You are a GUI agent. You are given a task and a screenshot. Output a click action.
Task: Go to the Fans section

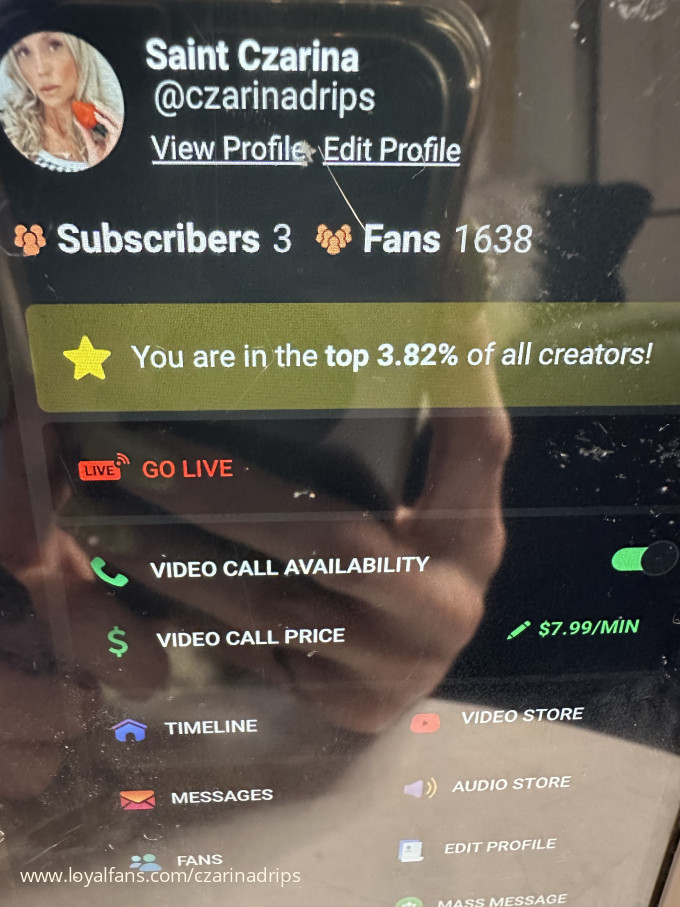tap(199, 860)
